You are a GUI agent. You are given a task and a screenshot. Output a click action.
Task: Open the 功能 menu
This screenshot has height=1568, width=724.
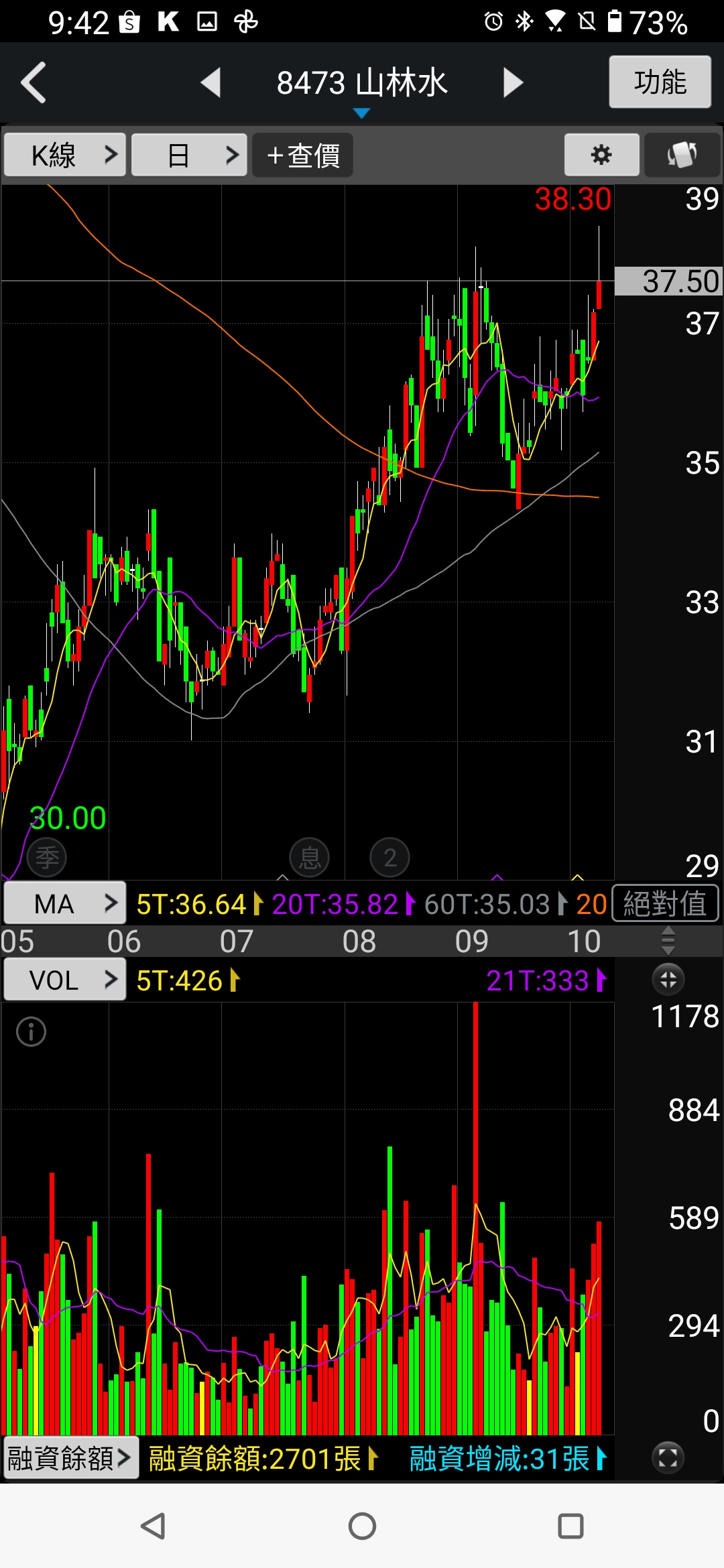[660, 82]
